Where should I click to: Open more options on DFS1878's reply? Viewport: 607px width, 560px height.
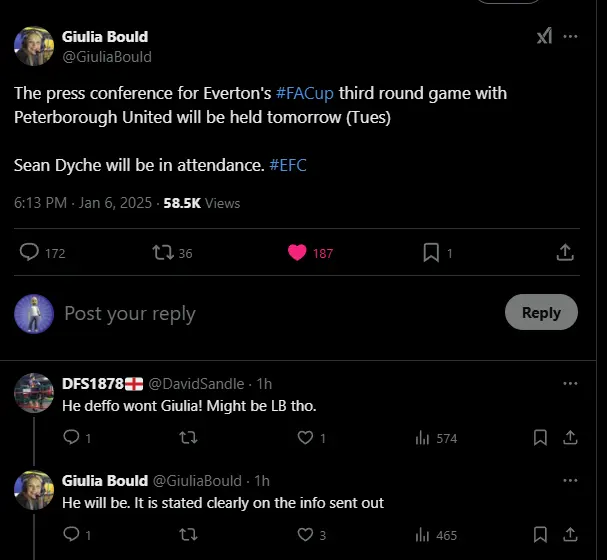pos(570,384)
